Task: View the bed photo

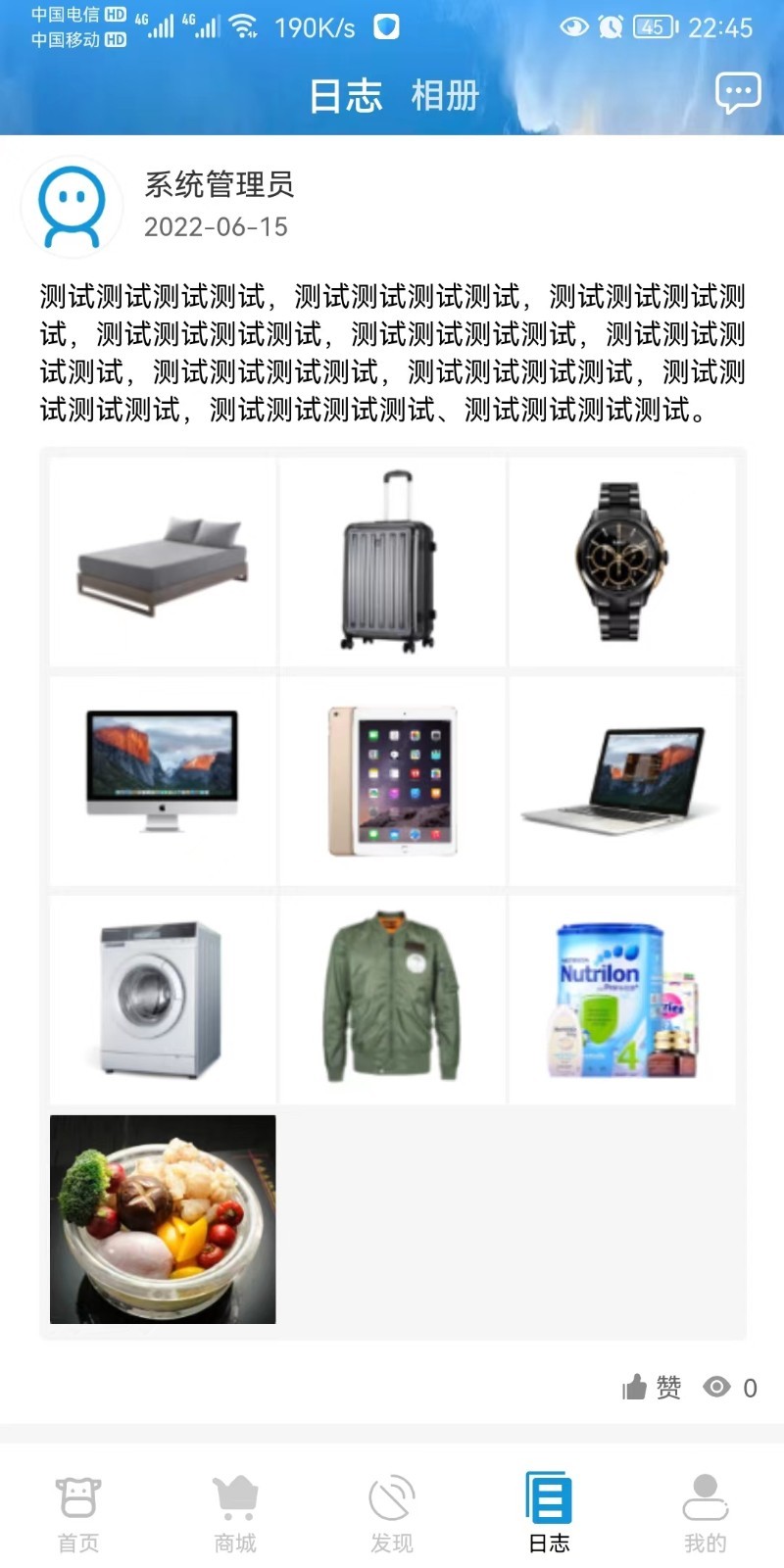Action: [x=163, y=562]
